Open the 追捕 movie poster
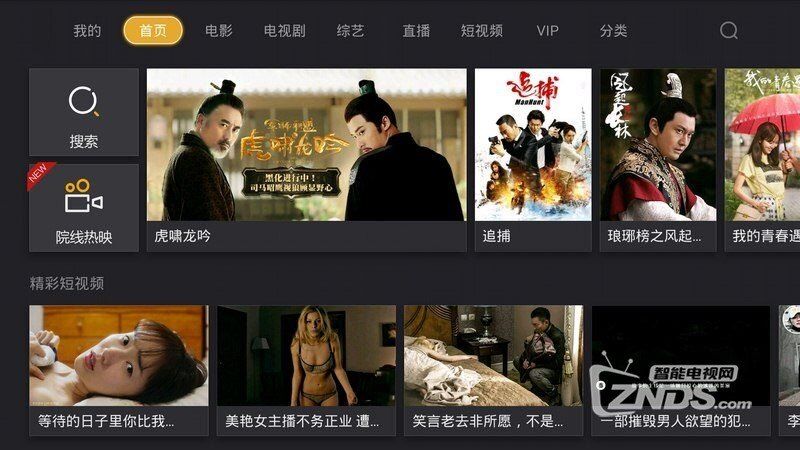The width and height of the screenshot is (800, 450). (x=532, y=158)
